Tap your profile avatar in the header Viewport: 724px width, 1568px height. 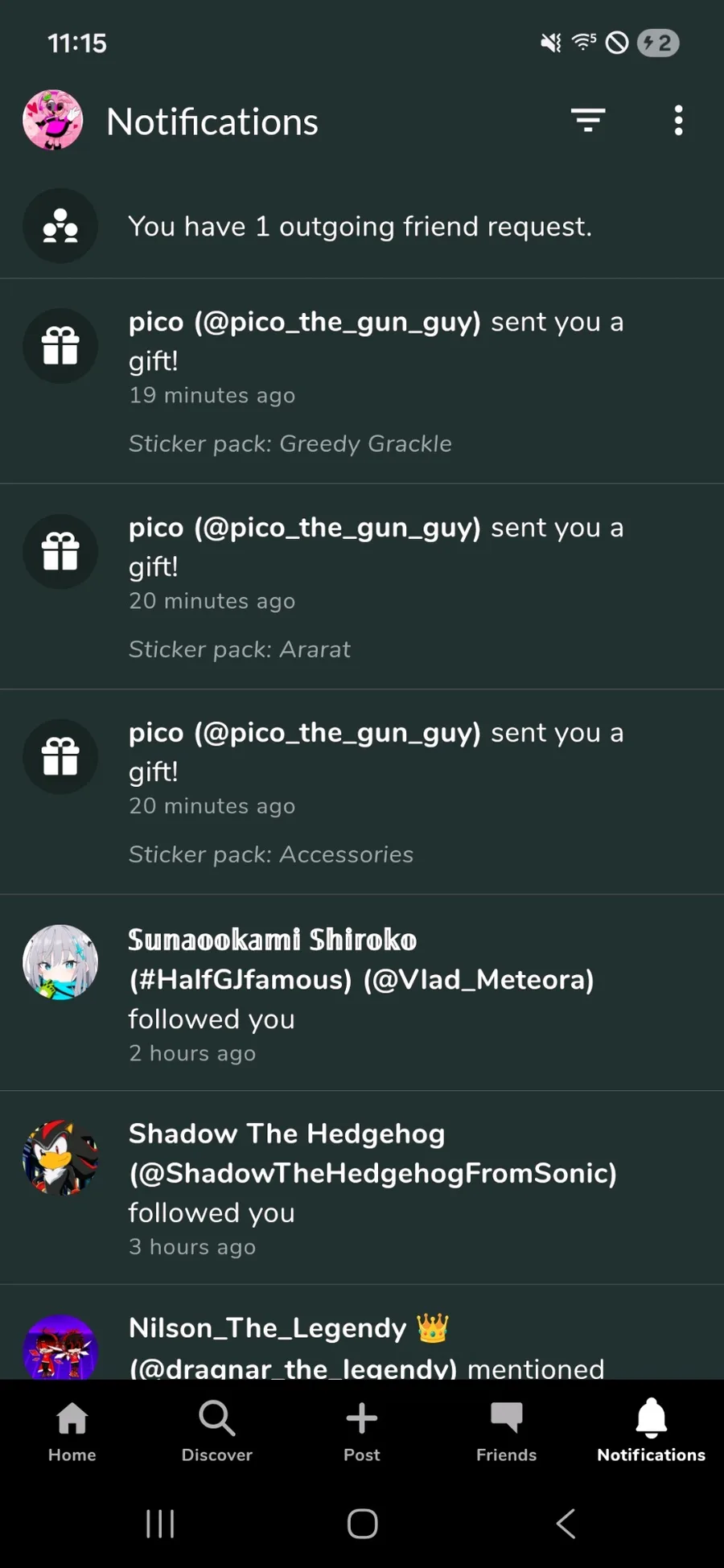pos(53,121)
